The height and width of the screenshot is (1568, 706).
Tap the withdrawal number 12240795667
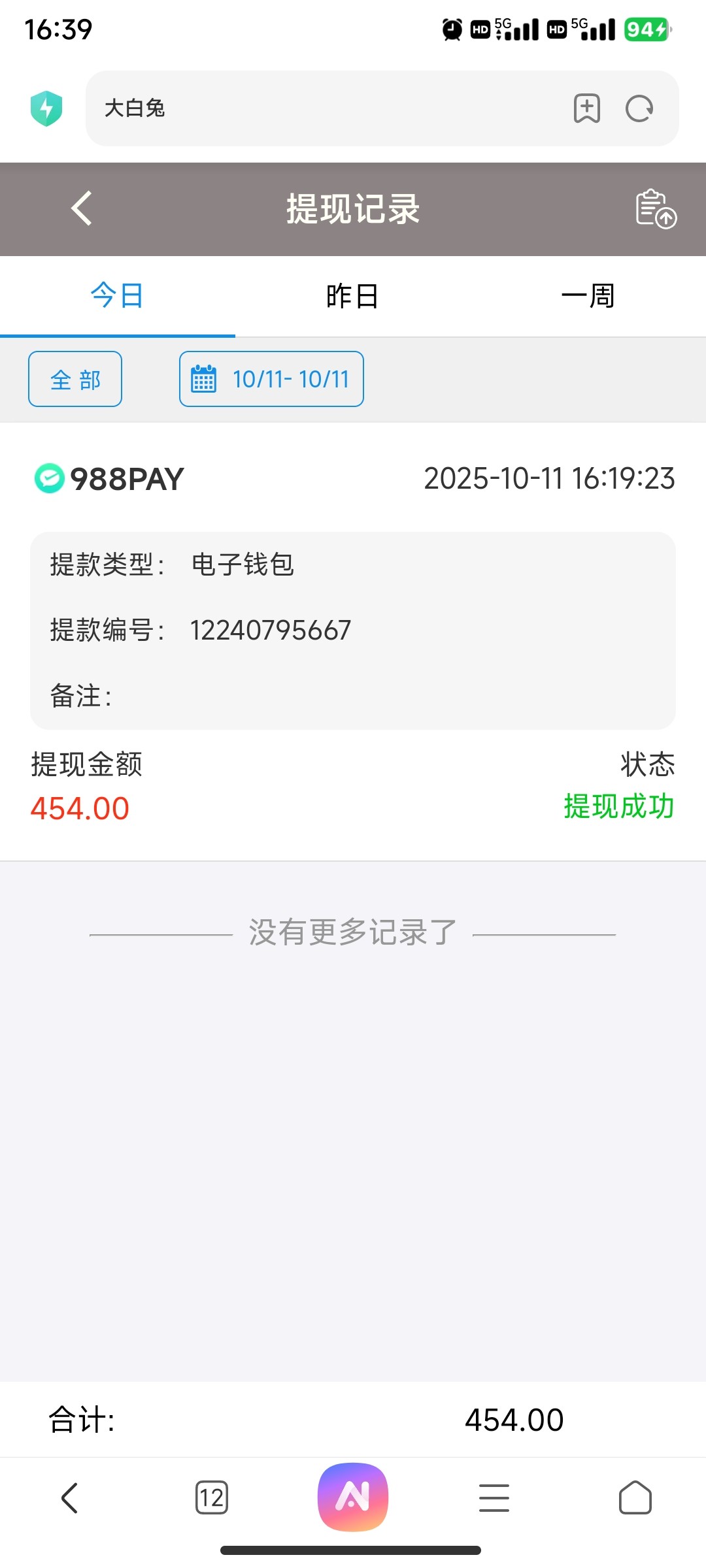271,629
